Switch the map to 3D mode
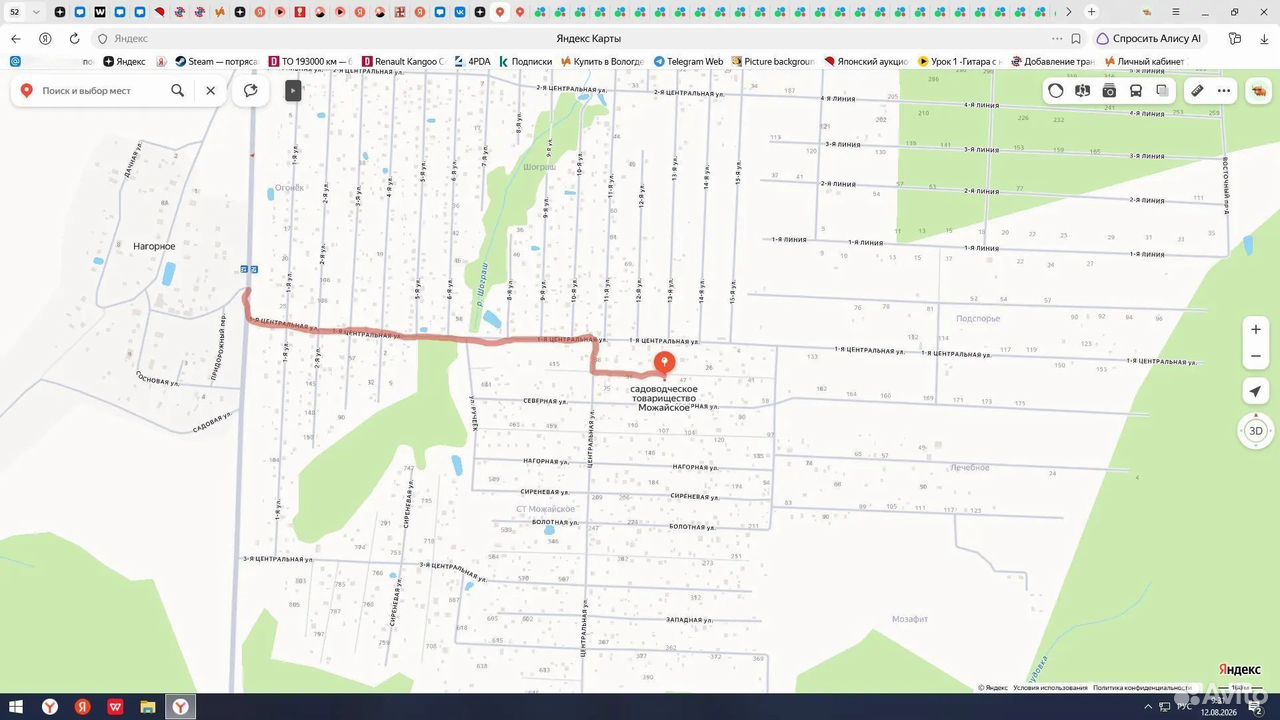 click(x=1256, y=431)
